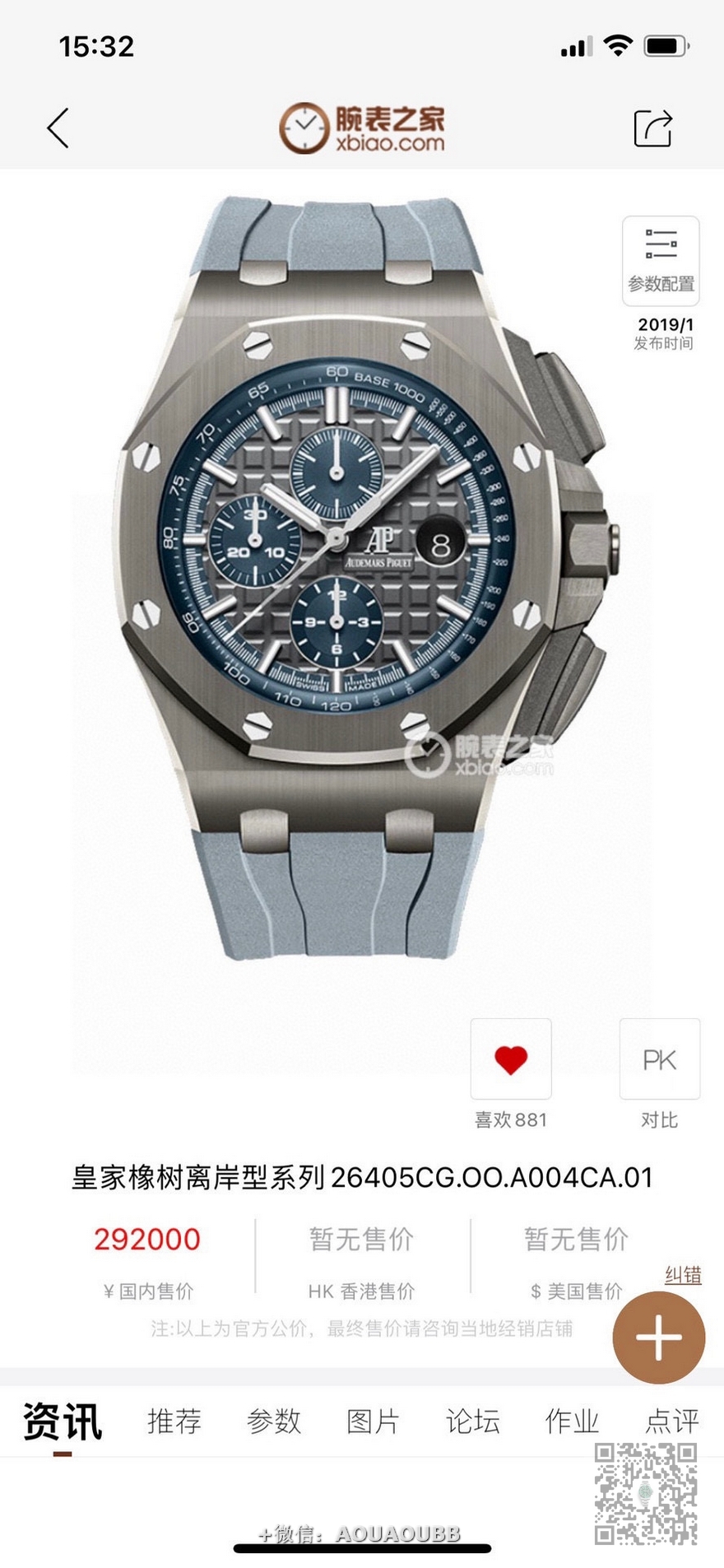
Task: Like this watch with the heart
Action: pyautogui.click(x=511, y=1059)
